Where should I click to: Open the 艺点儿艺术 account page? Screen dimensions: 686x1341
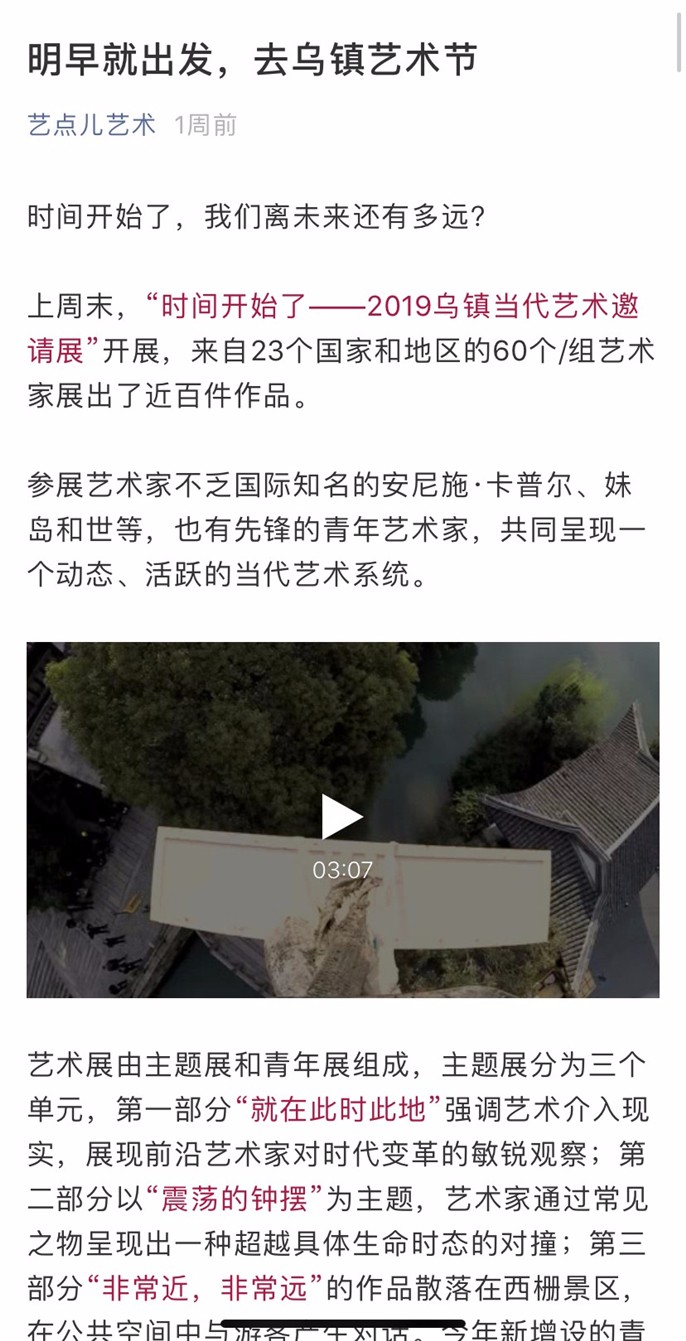pos(92,125)
